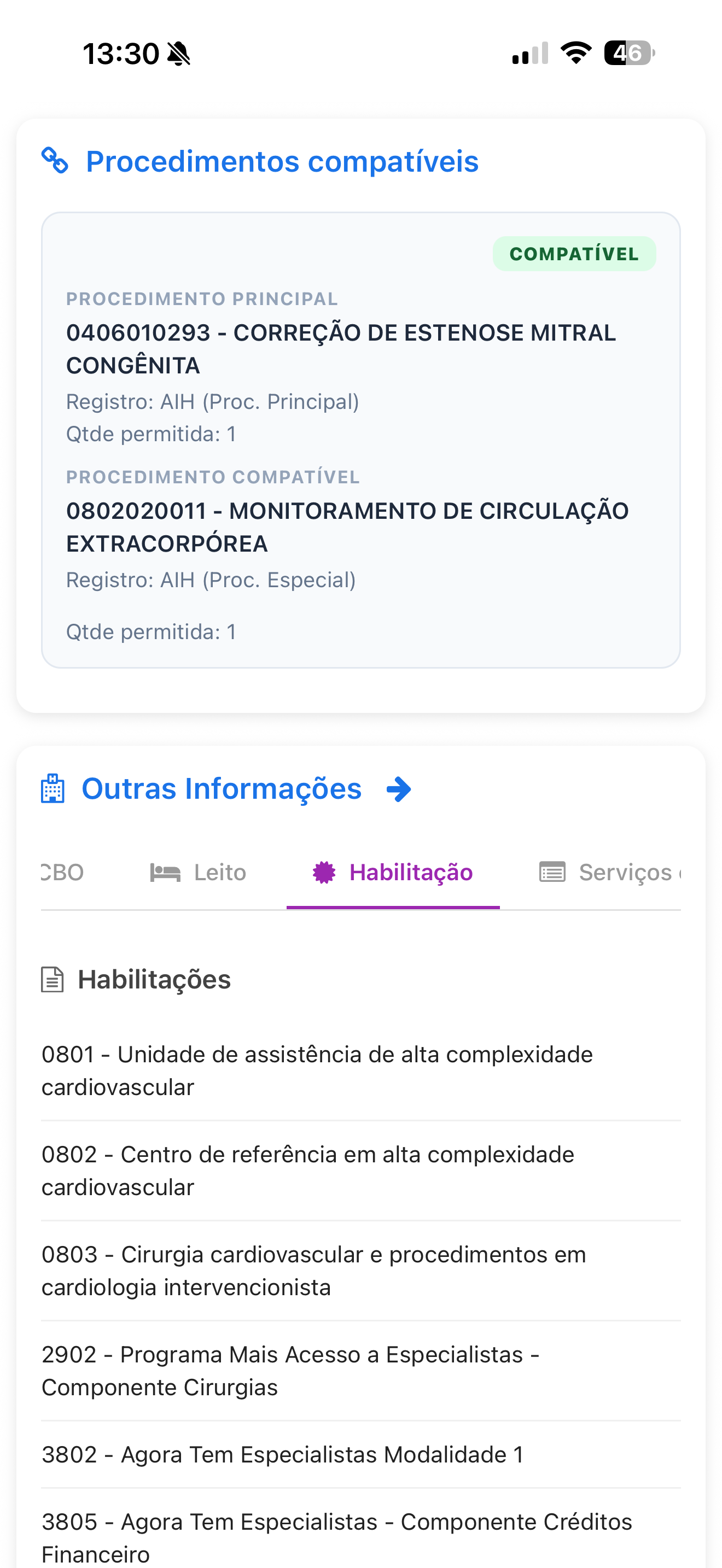Expand details of procedimento principal 0406010293
The height and width of the screenshot is (1568, 722).
(341, 349)
